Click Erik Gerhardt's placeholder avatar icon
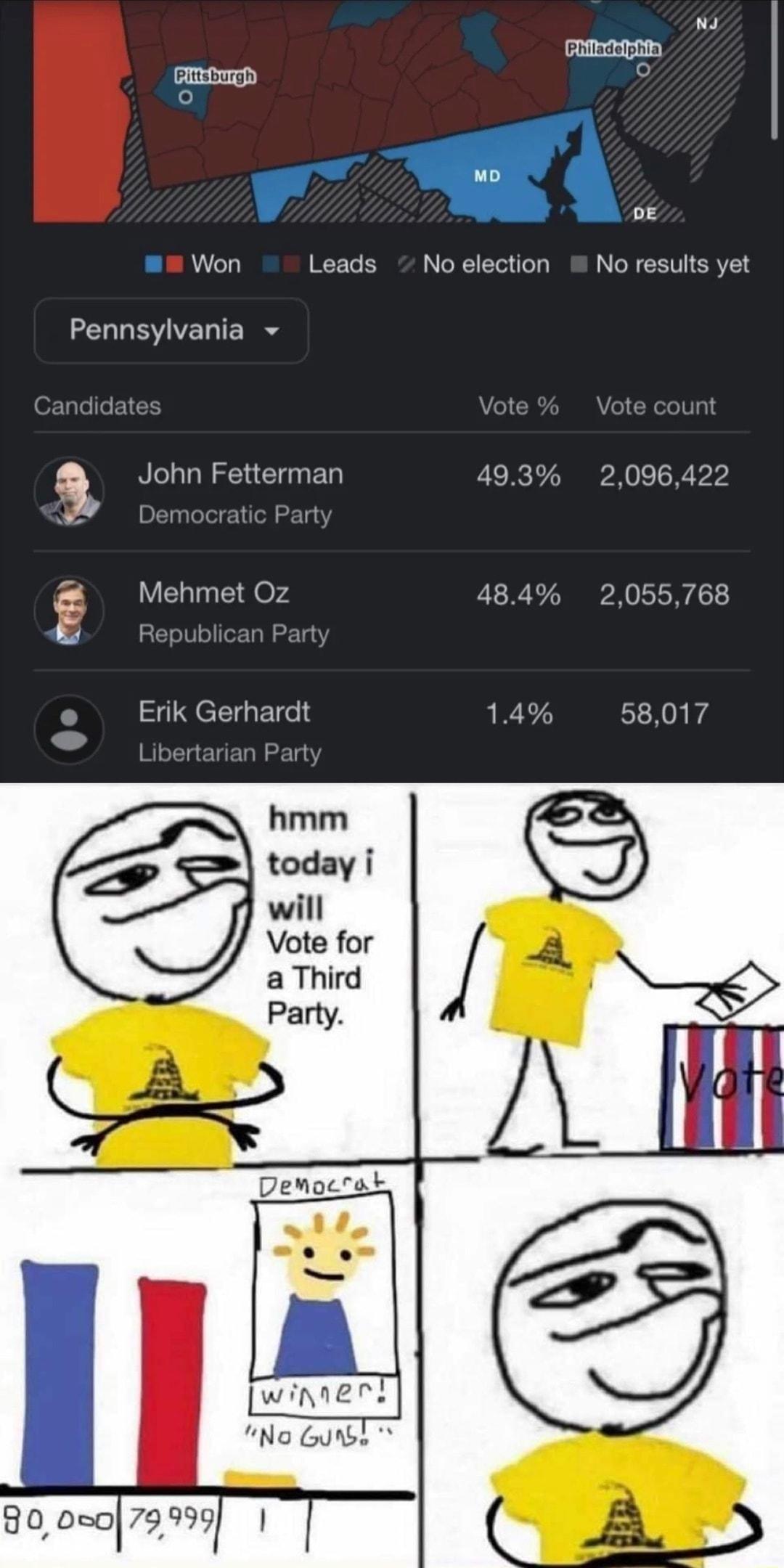 69,731
